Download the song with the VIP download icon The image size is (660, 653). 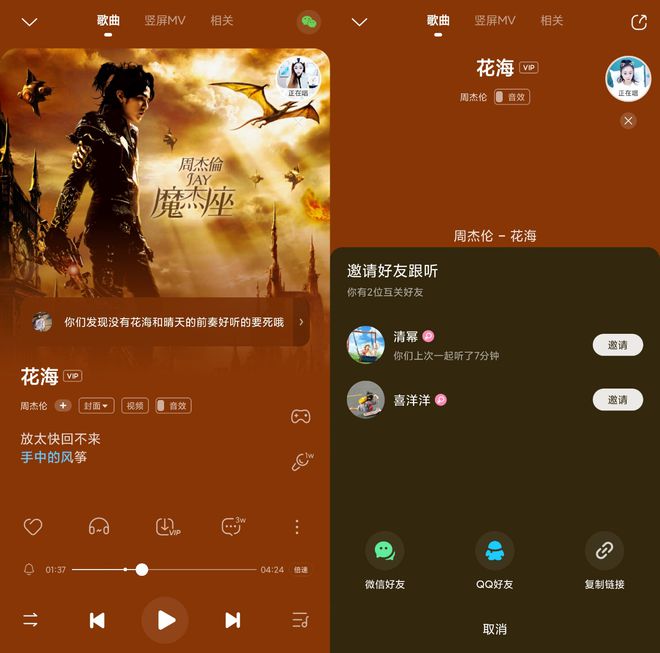point(166,527)
